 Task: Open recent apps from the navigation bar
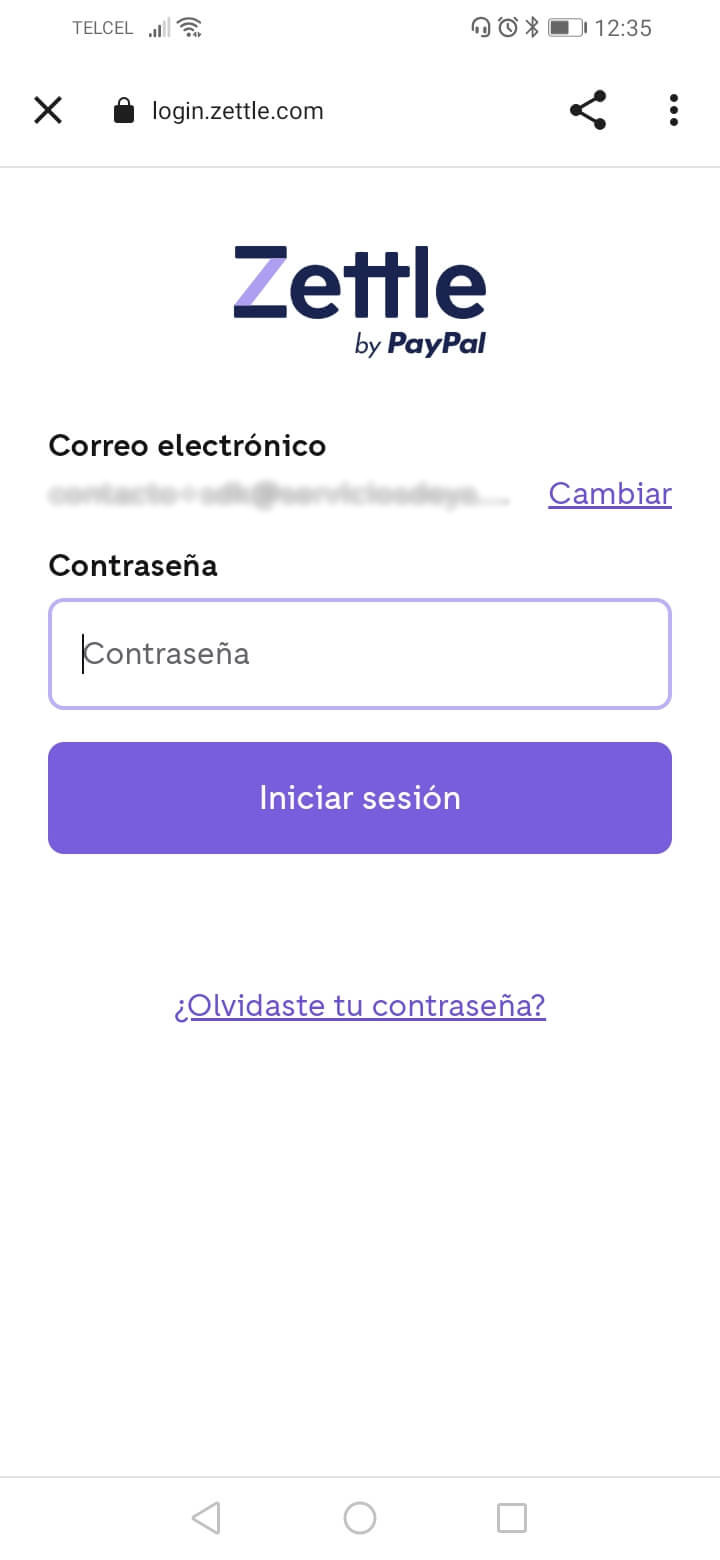(x=512, y=1518)
